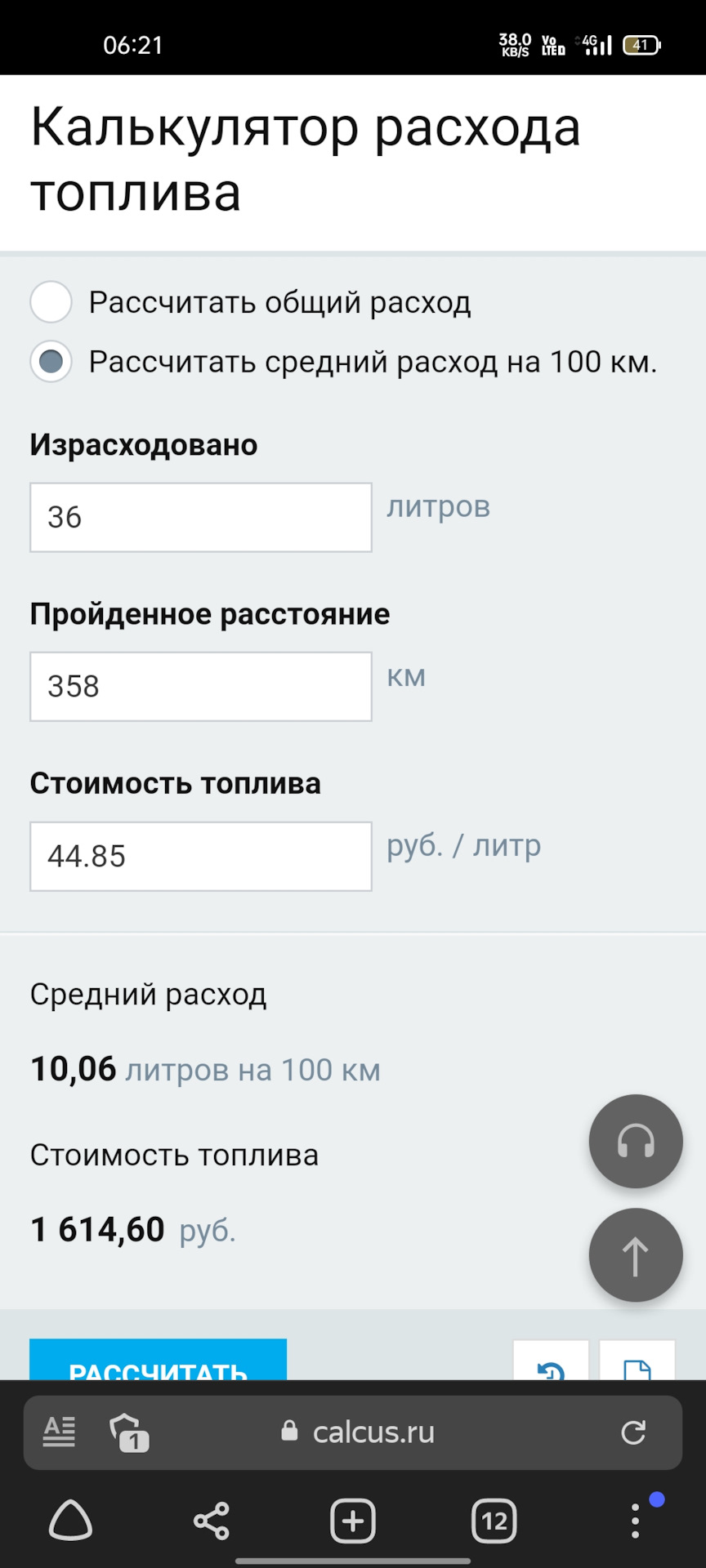The height and width of the screenshot is (1568, 706).
Task: Select 'Рассчитать общий расход' radio option
Action: point(51,302)
